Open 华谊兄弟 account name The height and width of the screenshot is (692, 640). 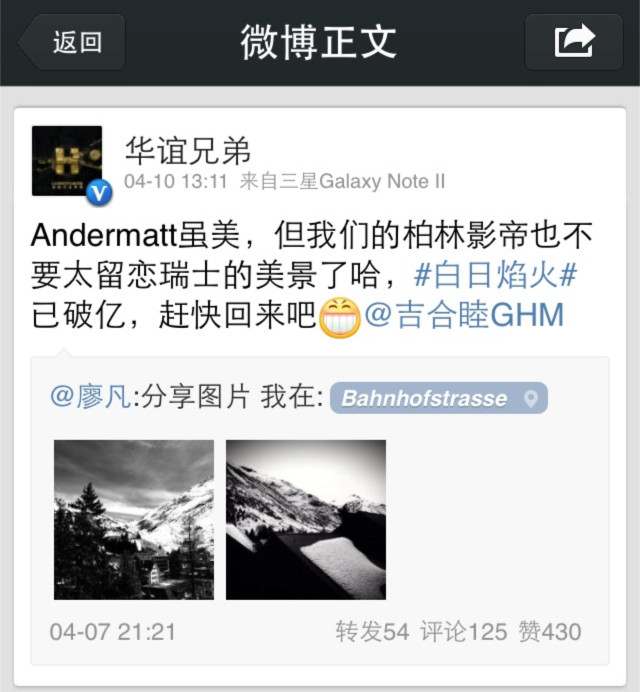(187, 150)
